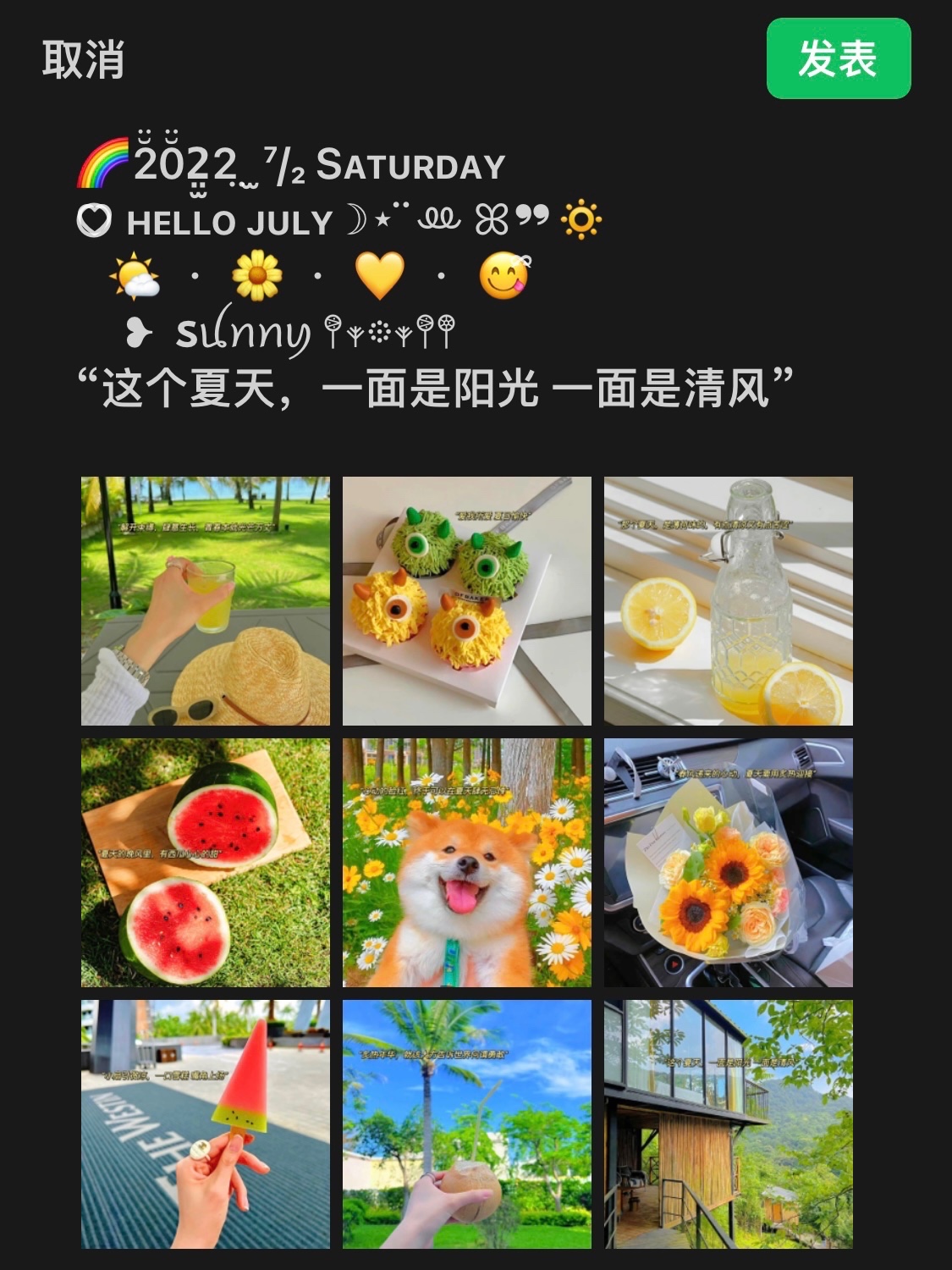
Task: Open the lemonade and straw hat photo
Action: pyautogui.click(x=206, y=601)
